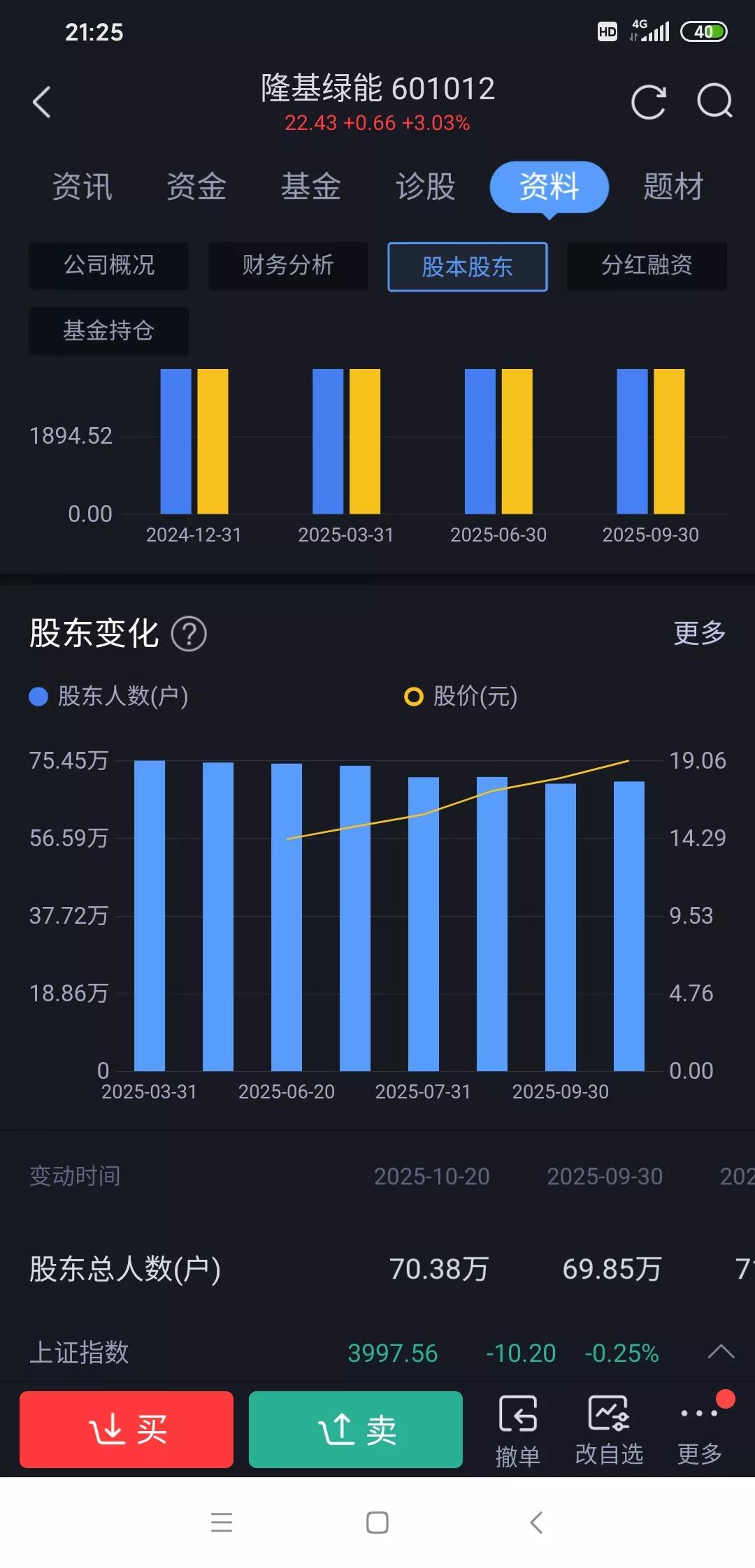
Task: Tap the green 卖 (sell) button
Action: [x=355, y=1429]
